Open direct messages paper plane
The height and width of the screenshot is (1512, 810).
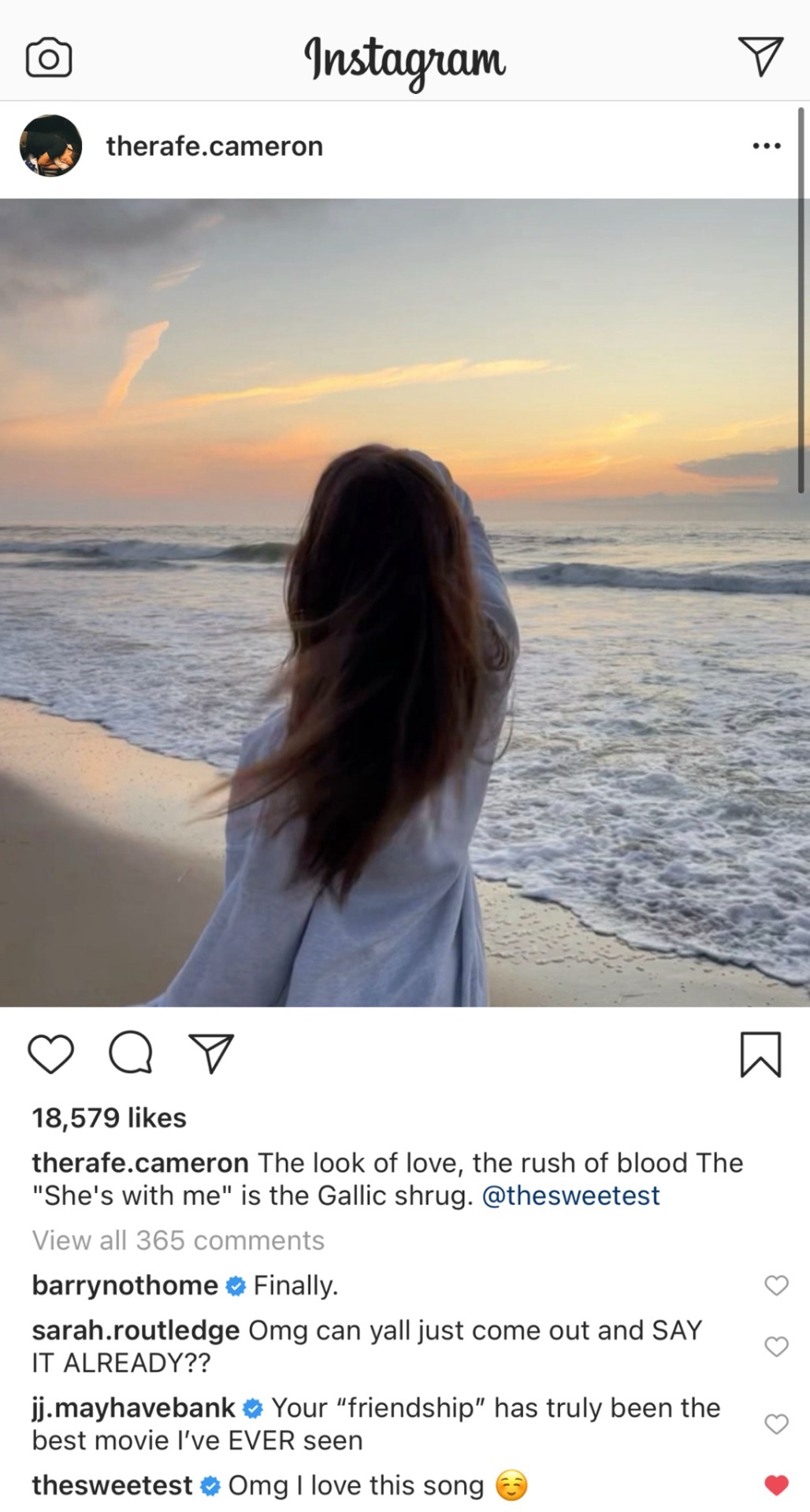point(760,56)
